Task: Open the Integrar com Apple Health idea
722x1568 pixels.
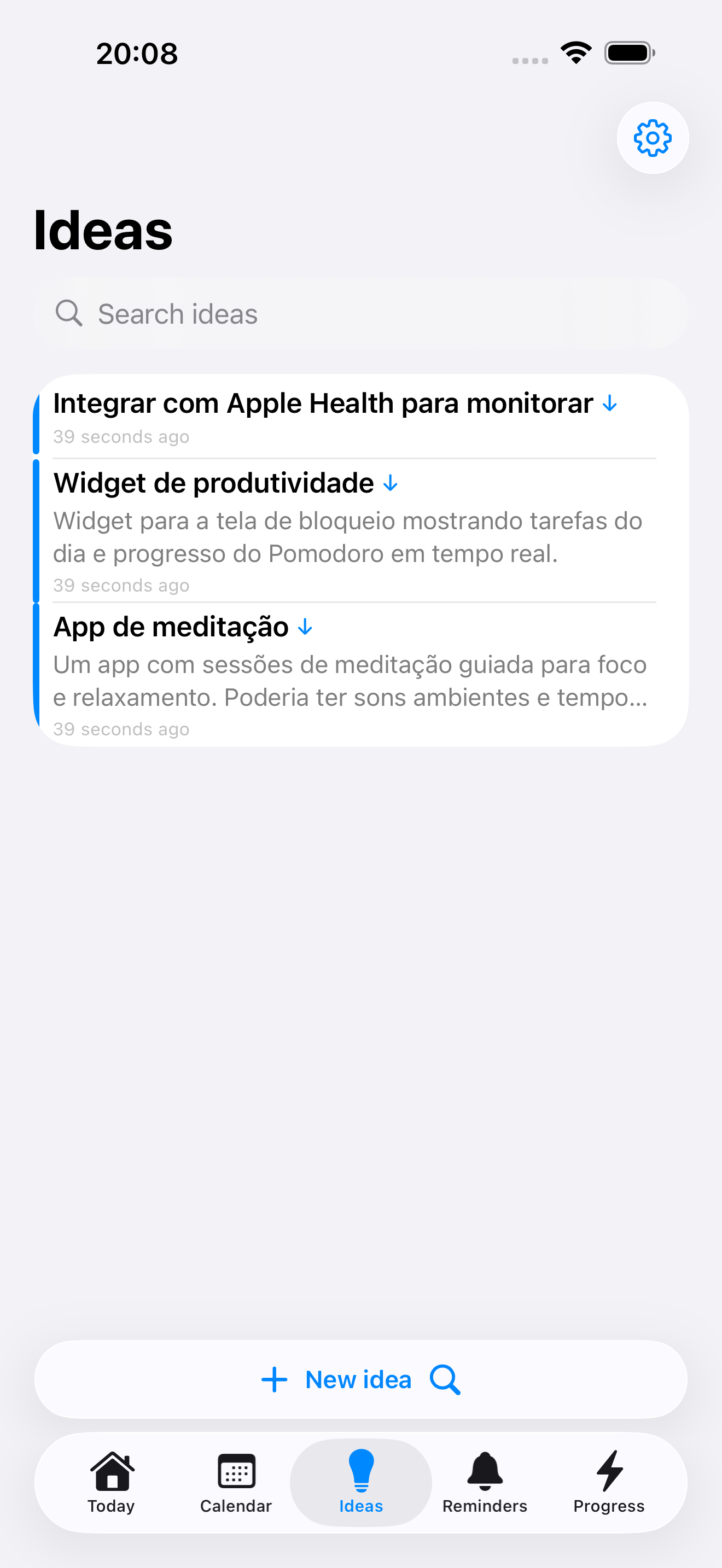Action: 361,417
